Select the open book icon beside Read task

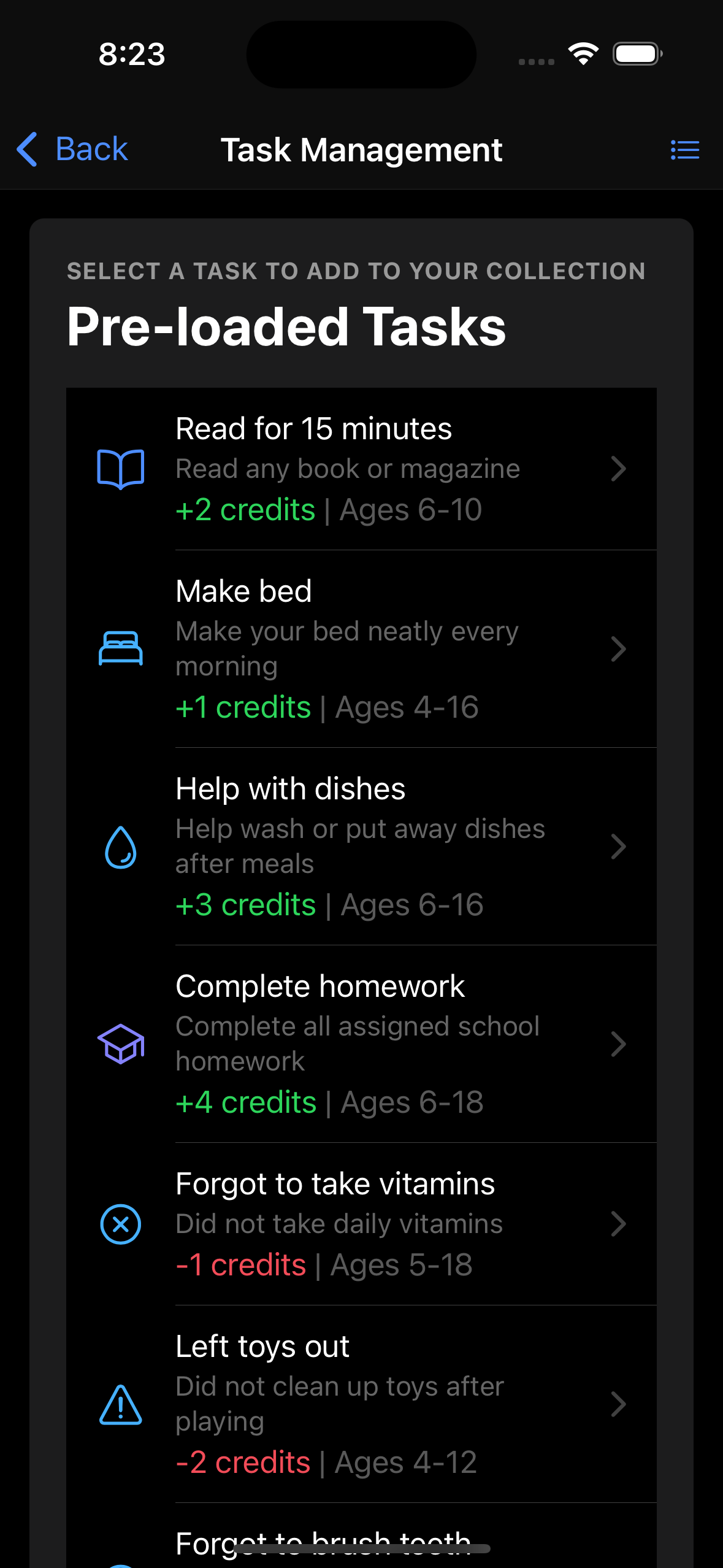click(121, 469)
